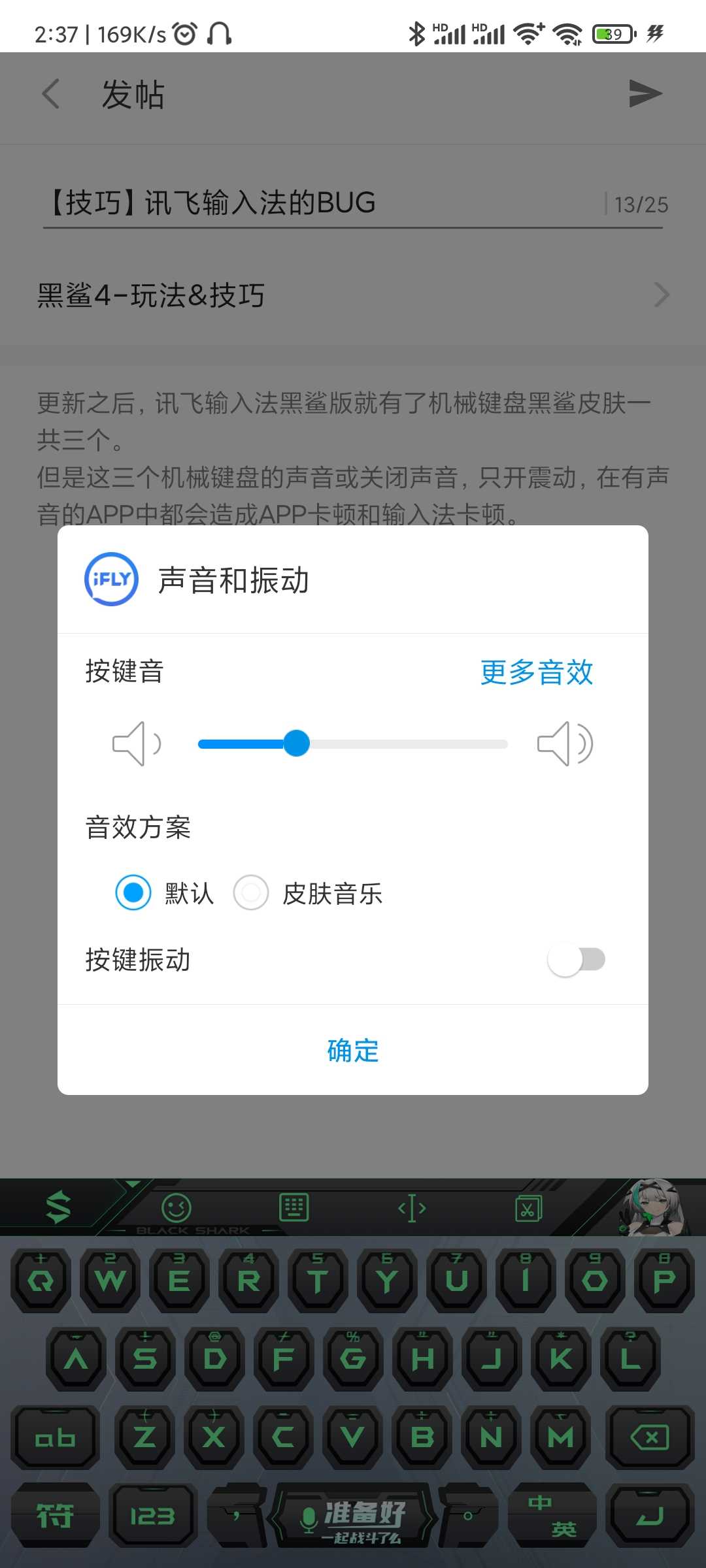Image resolution: width=706 pixels, height=1568 pixels.
Task: Tap the voice input space bar
Action: click(353, 1516)
